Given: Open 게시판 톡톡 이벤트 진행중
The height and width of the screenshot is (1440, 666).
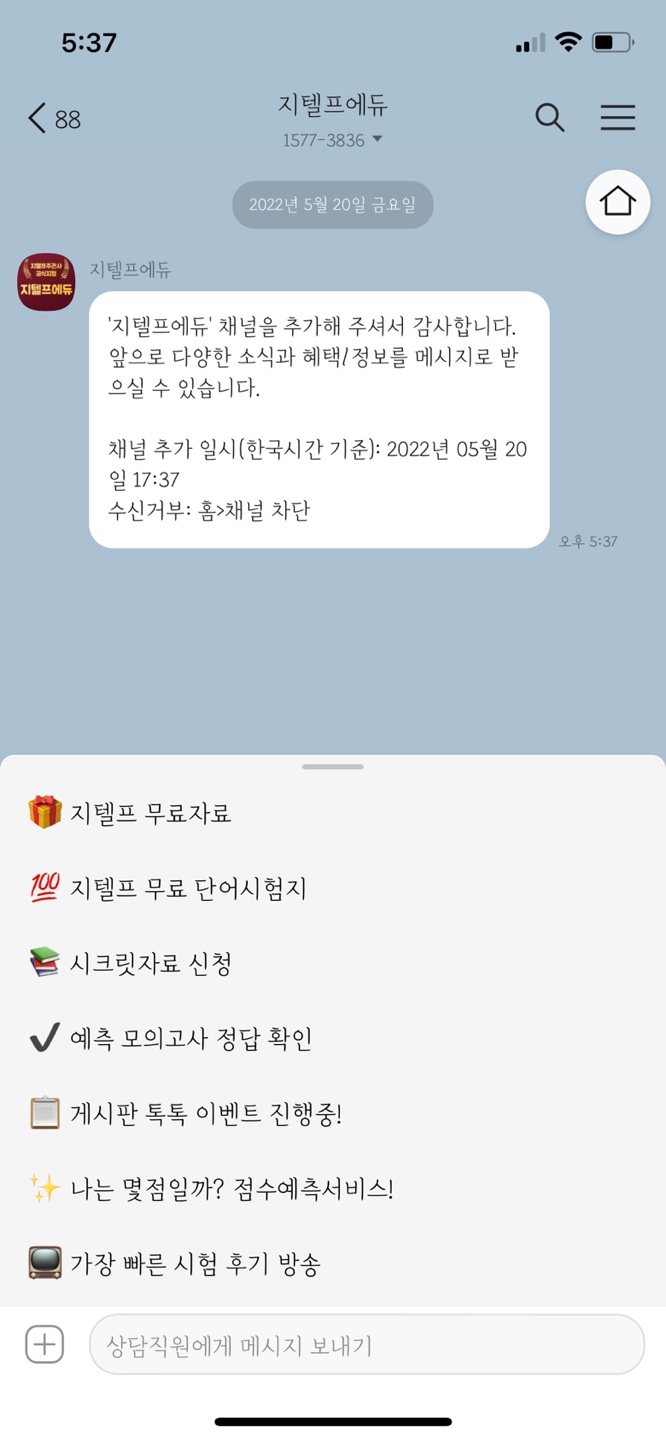Looking at the screenshot, I should (205, 1113).
